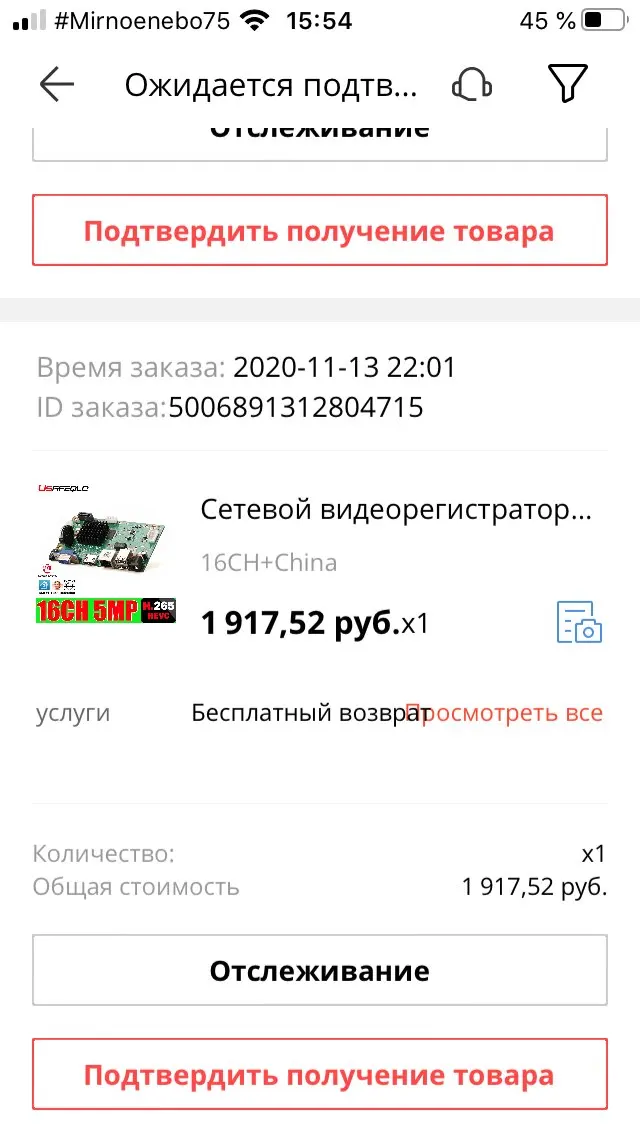The width and height of the screenshot is (640, 1136).
Task: Open the Сетевой видеорегистратор product
Action: 396,510
